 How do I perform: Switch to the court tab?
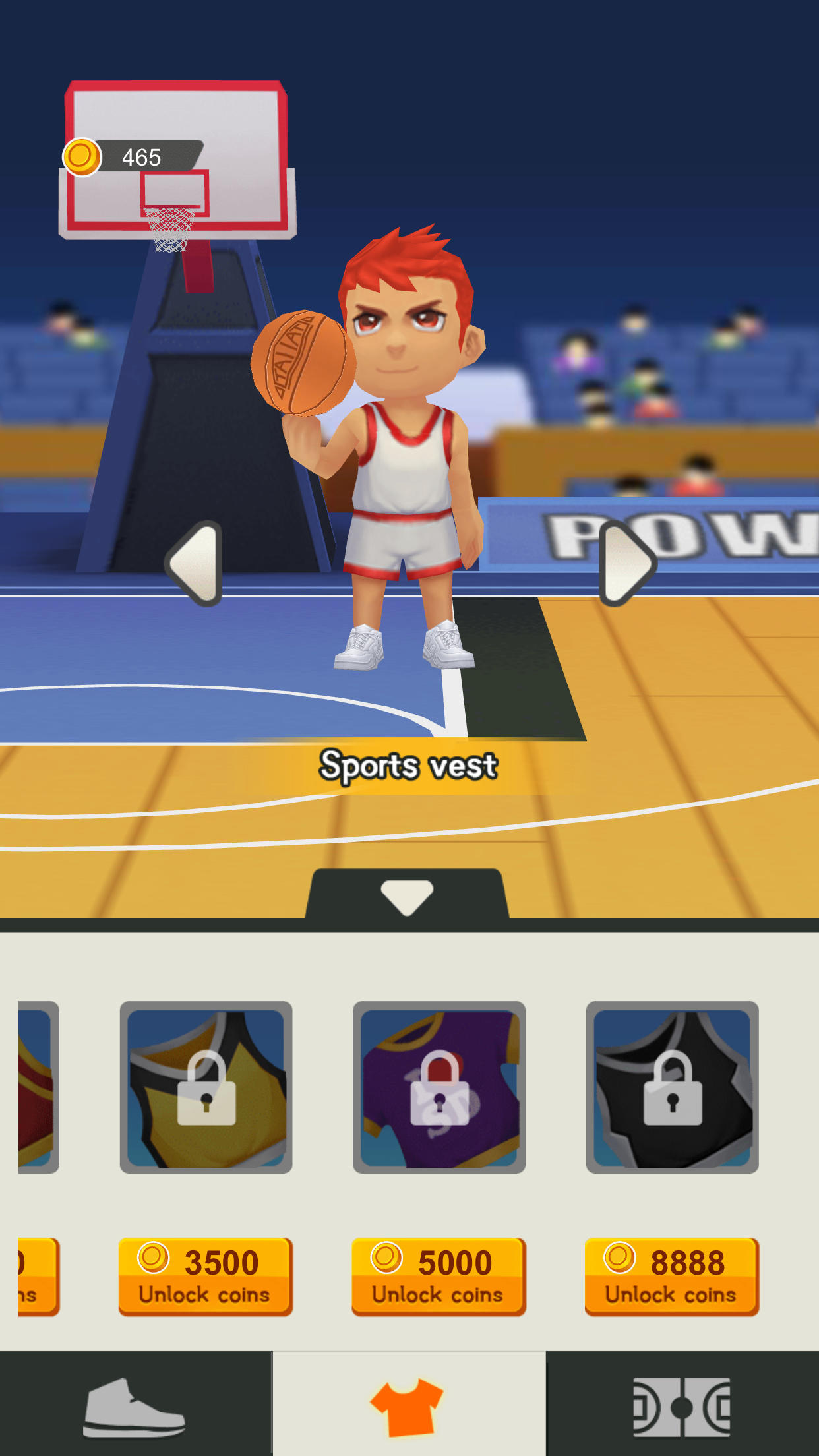pyautogui.click(x=682, y=1405)
